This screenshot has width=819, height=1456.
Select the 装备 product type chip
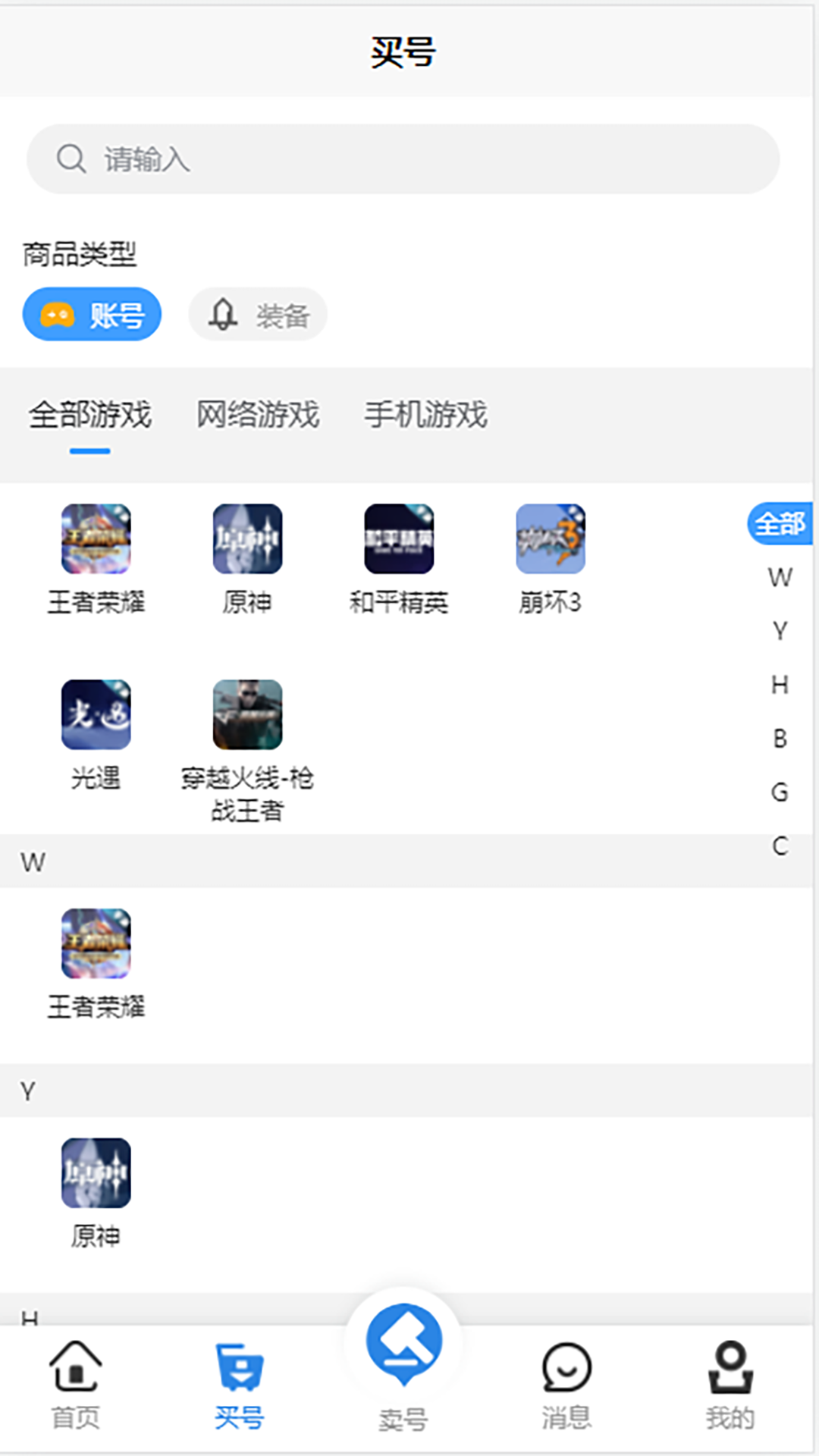tap(258, 315)
